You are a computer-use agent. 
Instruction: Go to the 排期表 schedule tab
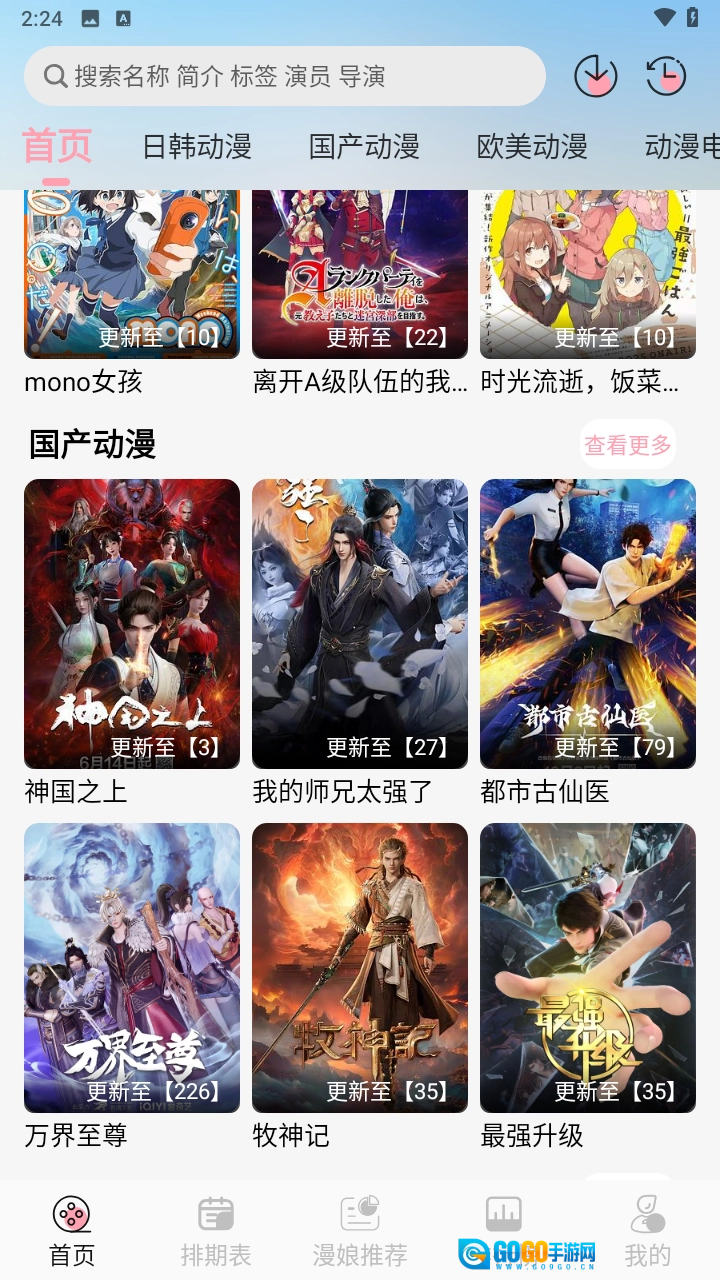point(216,1231)
